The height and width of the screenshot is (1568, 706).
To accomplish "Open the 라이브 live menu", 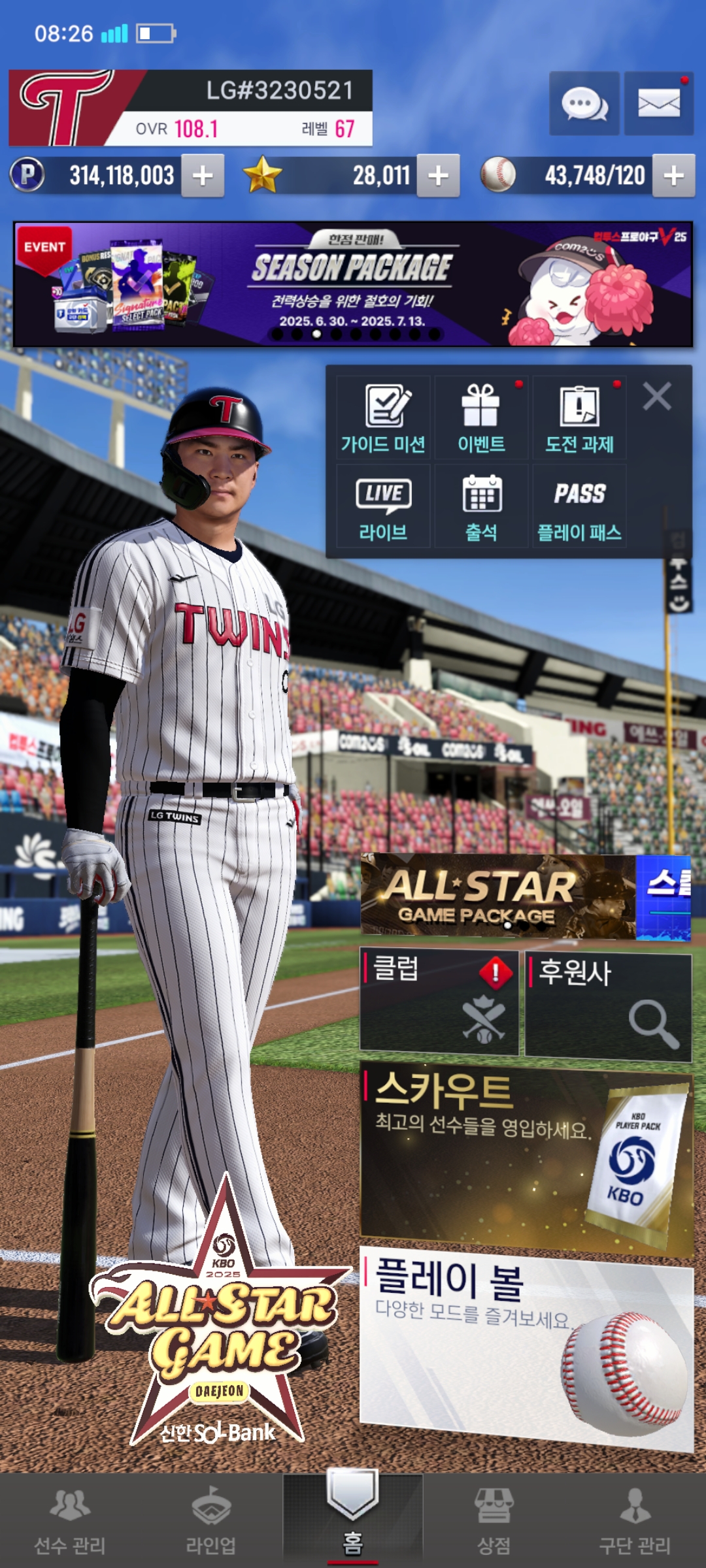I will pyautogui.click(x=383, y=506).
